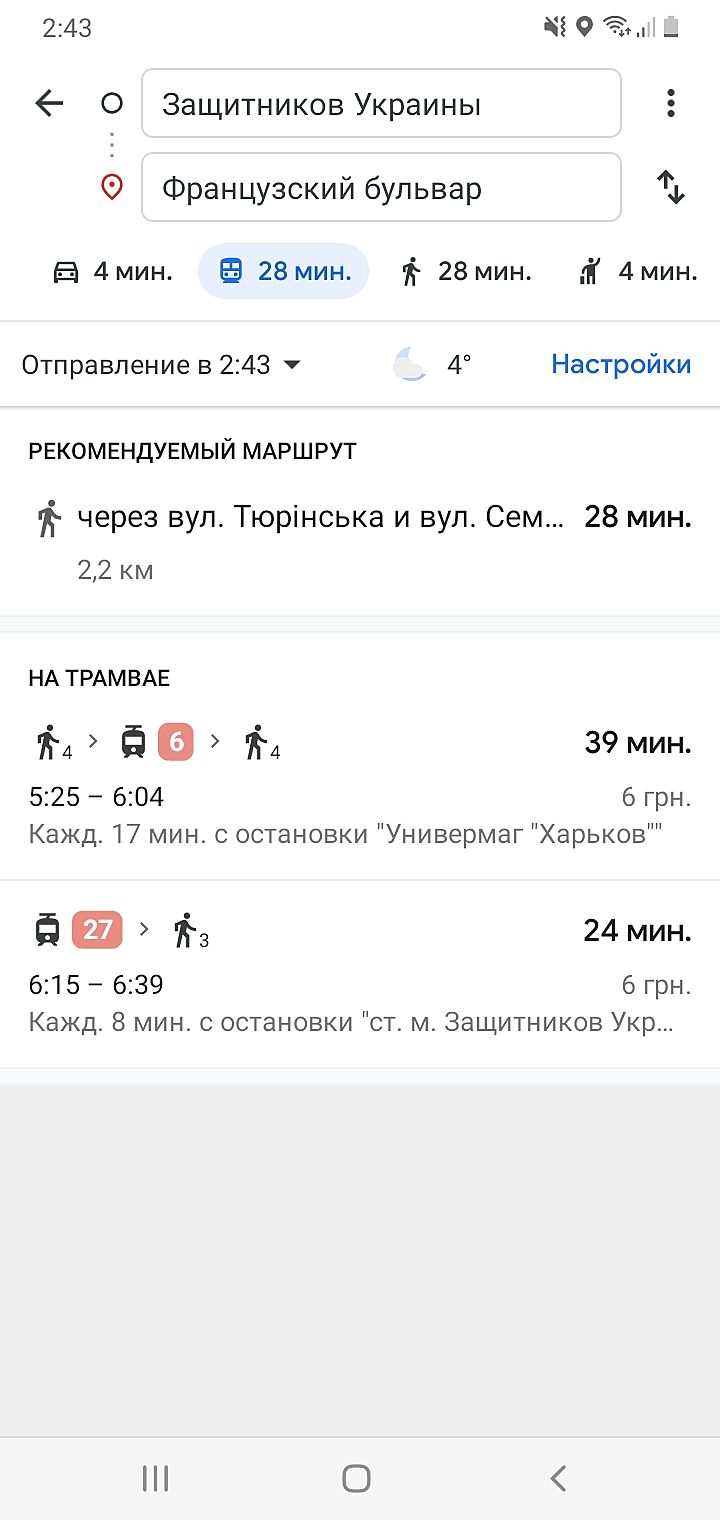Select public transit mode 28 мин.

coord(284,271)
